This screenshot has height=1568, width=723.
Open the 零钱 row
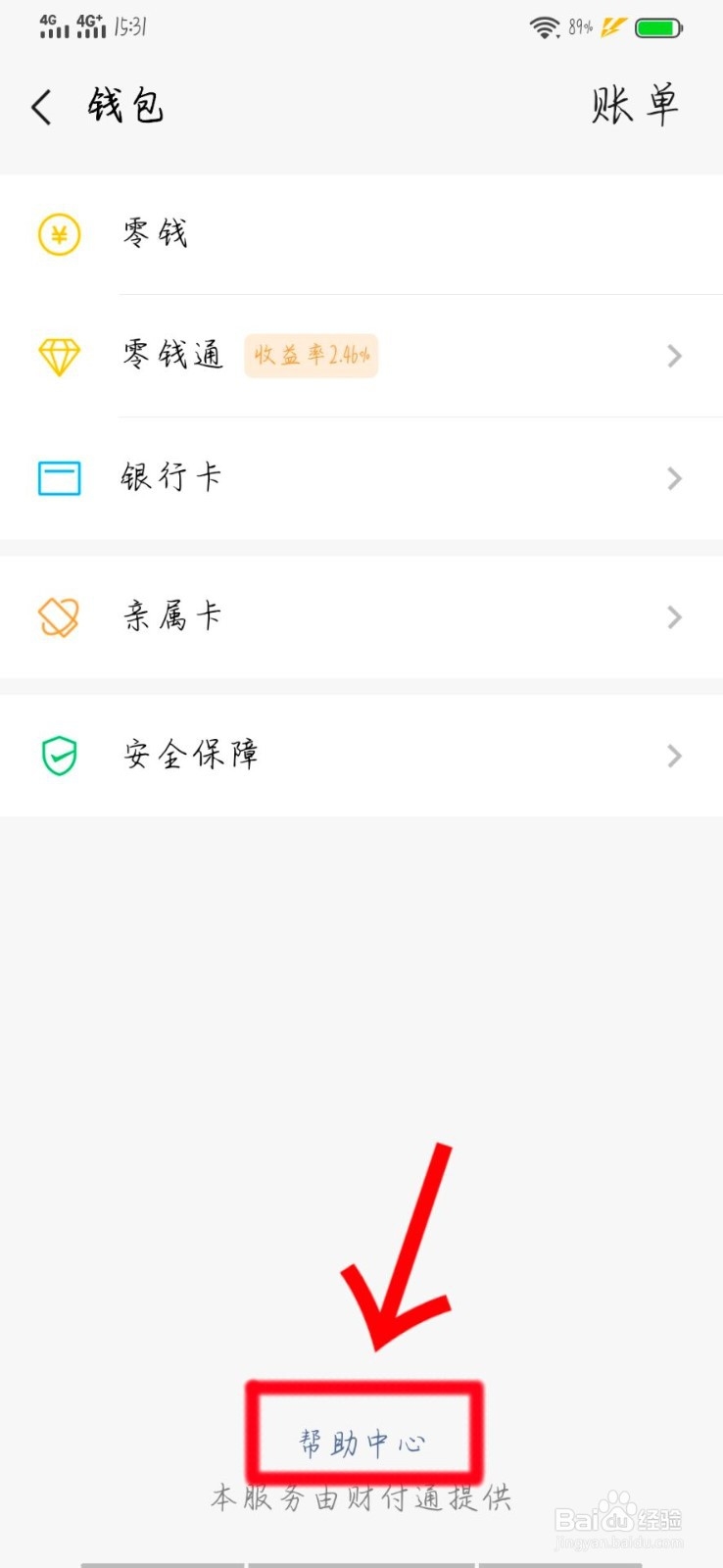361,234
